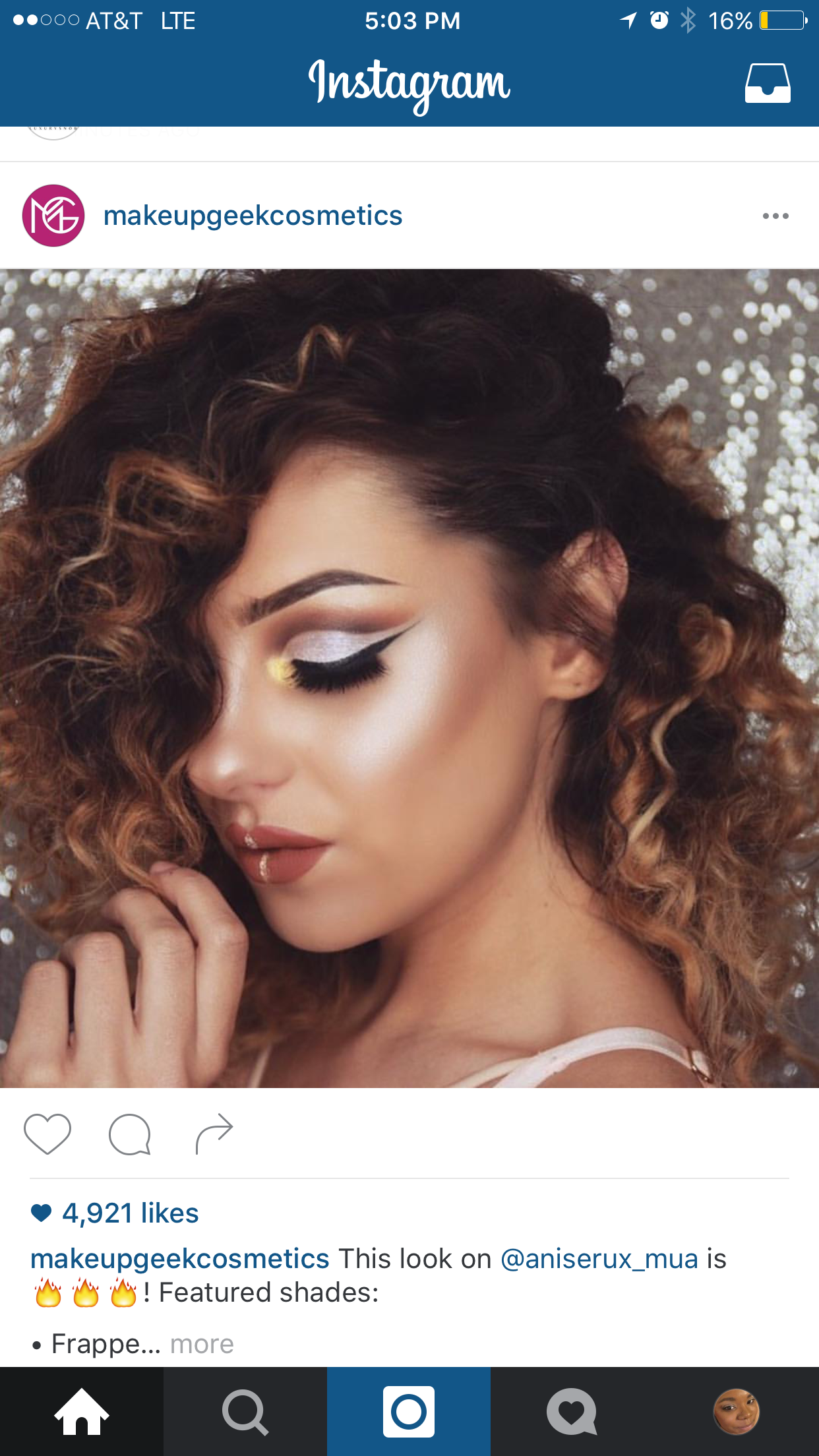The width and height of the screenshot is (819, 1456).
Task: Open makeupgeekcosmetics profile from avatar
Action: click(x=53, y=216)
